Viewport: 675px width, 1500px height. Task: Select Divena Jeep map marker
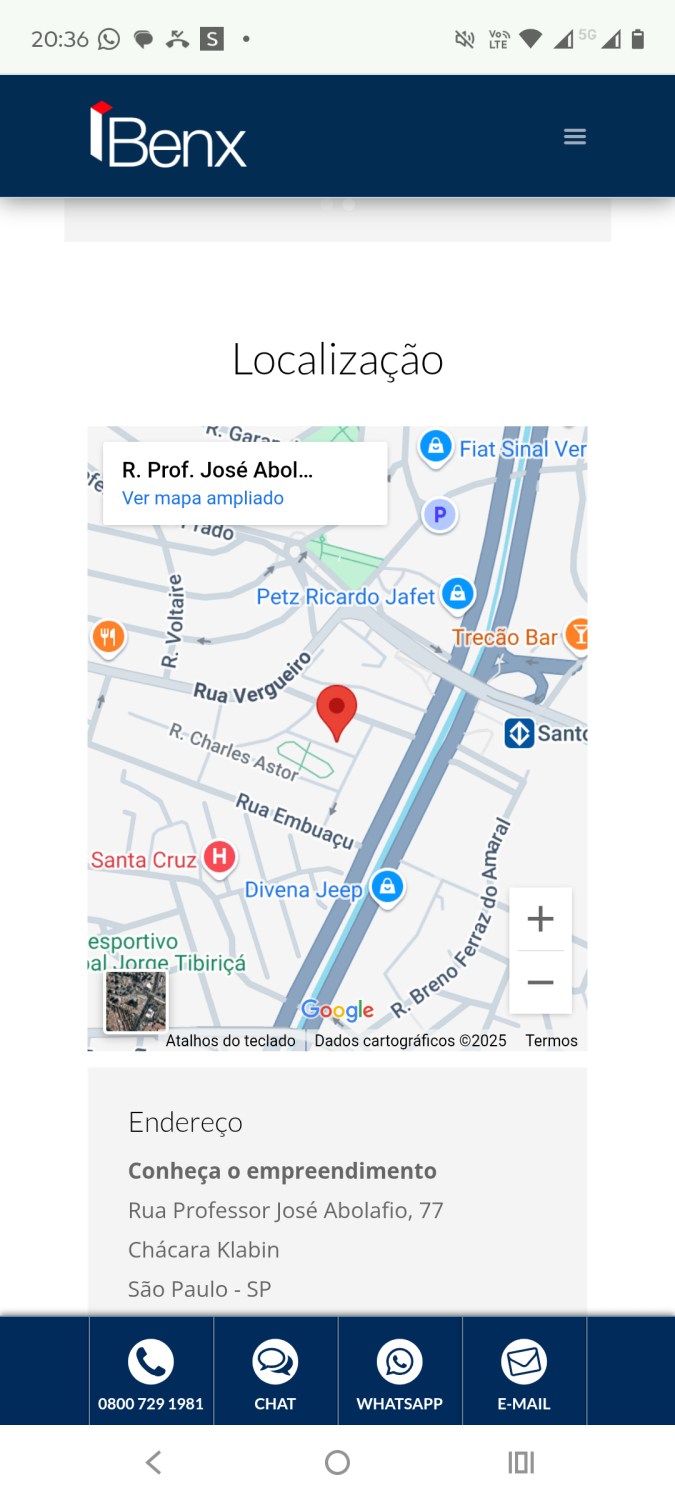[x=386, y=886]
